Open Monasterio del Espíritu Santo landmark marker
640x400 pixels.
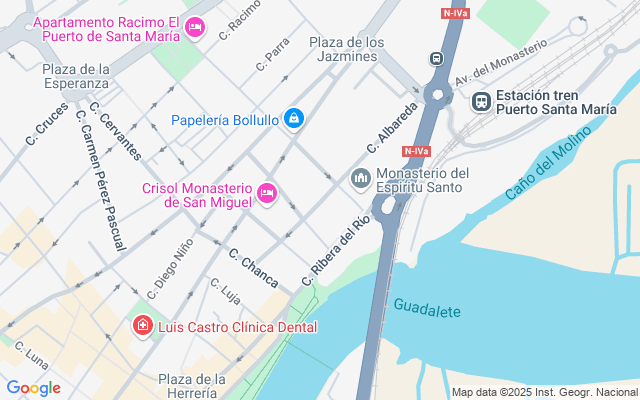[360, 179]
